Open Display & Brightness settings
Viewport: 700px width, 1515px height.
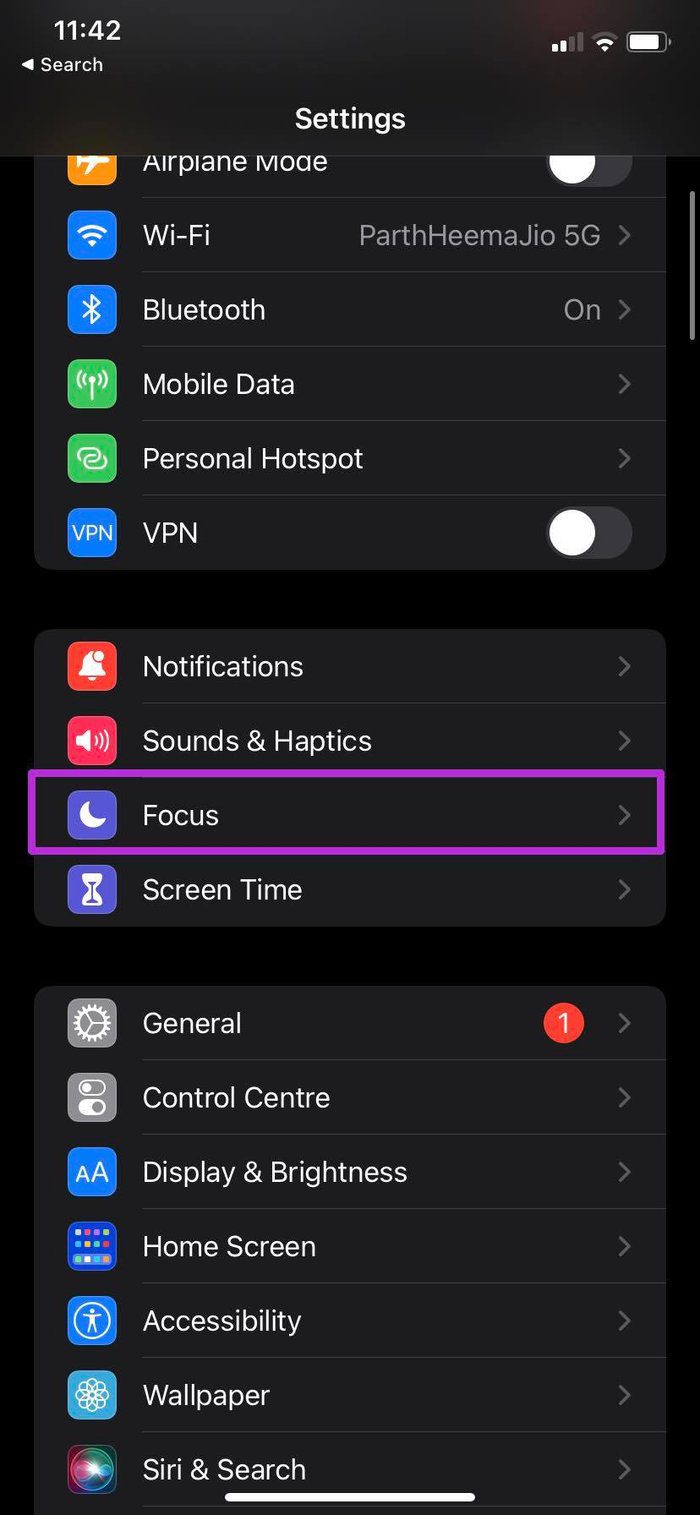pyautogui.click(x=350, y=1172)
